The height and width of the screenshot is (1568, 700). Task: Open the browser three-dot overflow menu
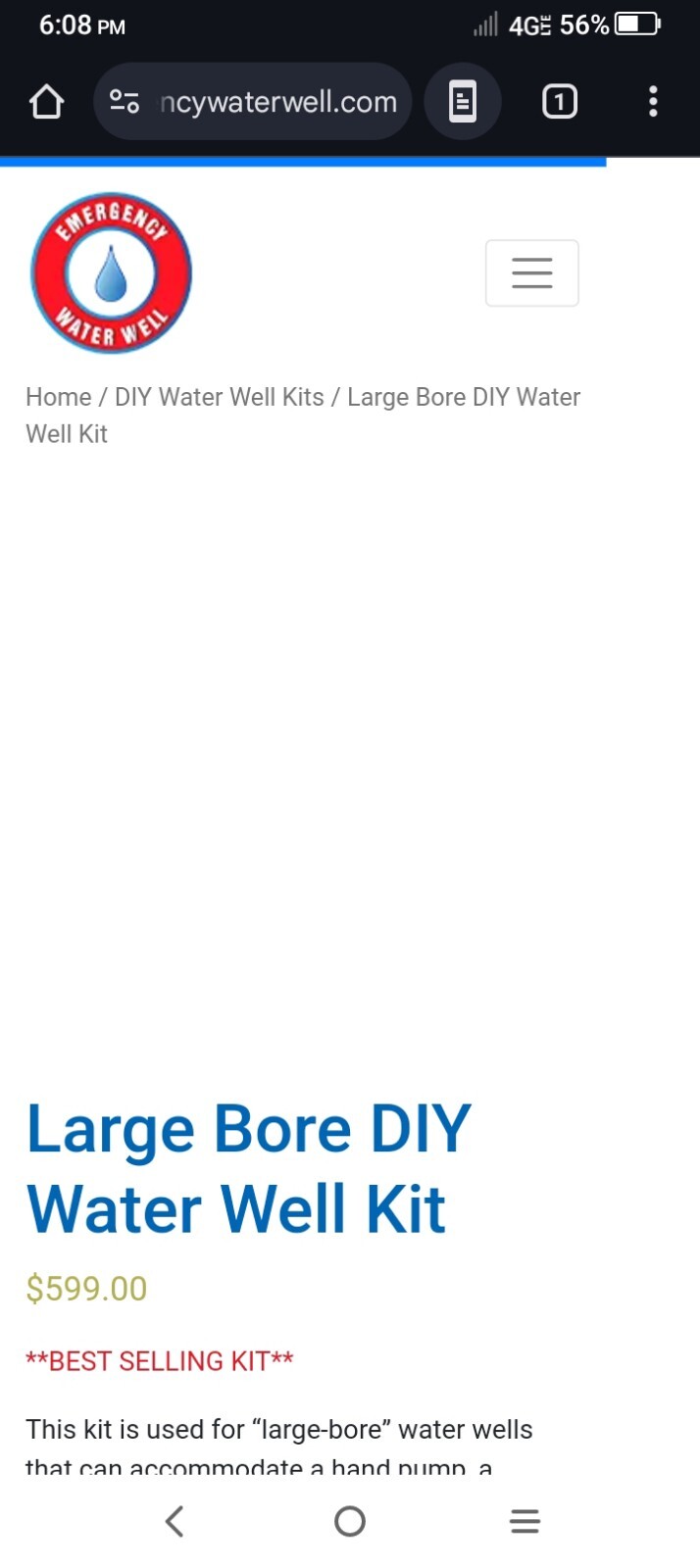(x=653, y=102)
